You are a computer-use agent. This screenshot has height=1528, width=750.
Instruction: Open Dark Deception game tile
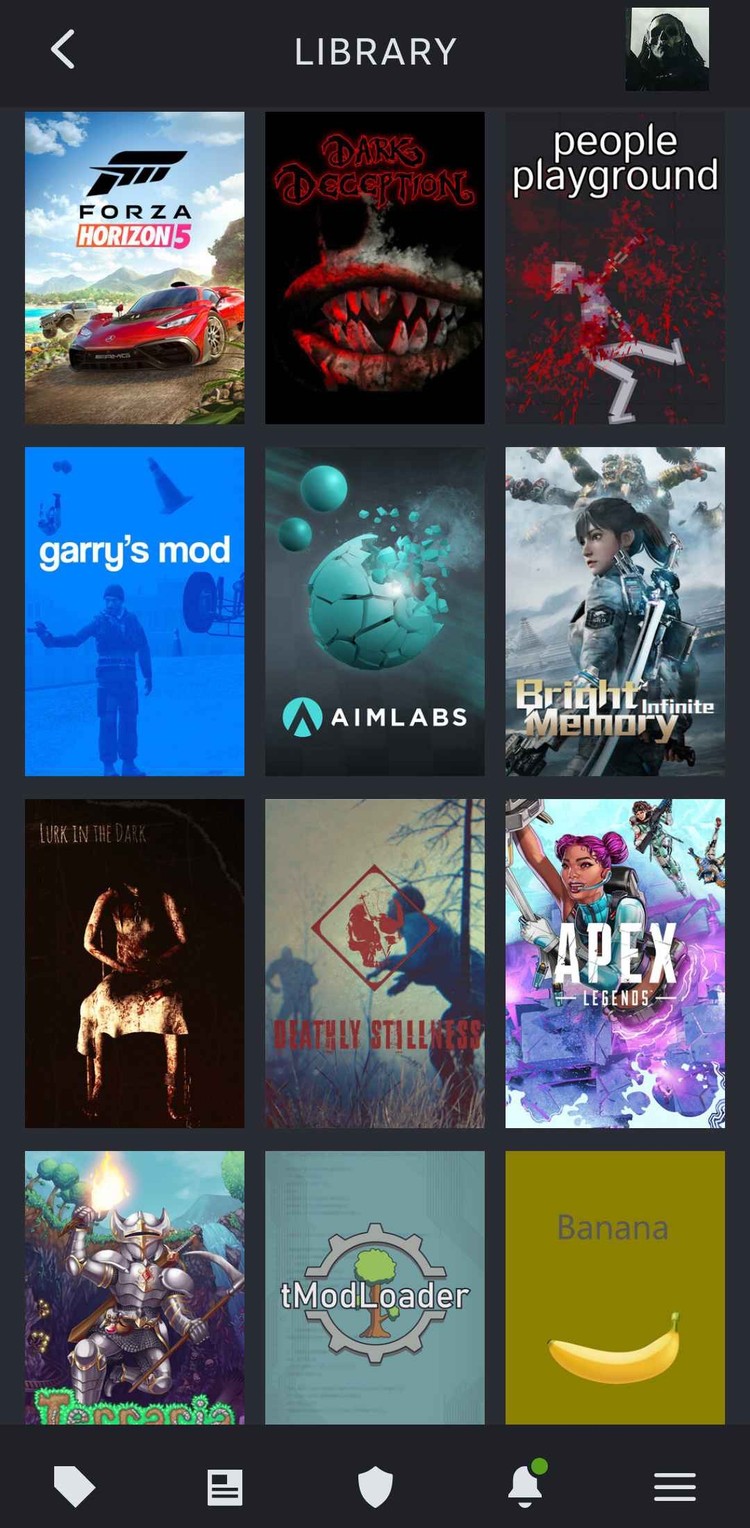[374, 267]
